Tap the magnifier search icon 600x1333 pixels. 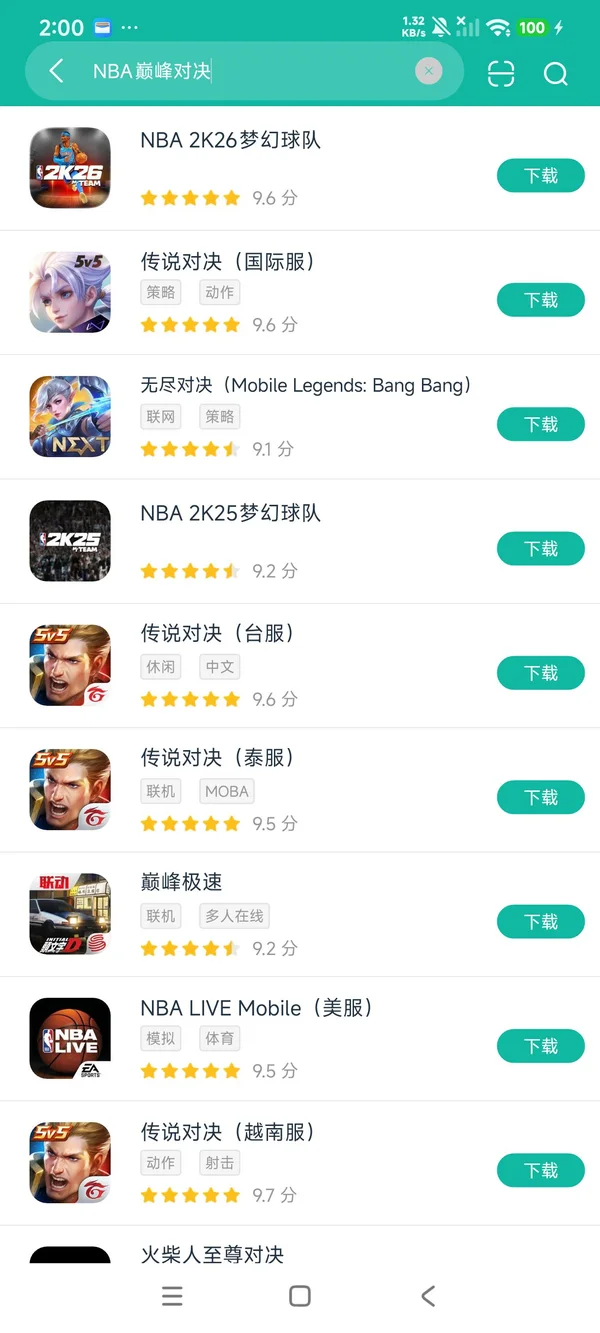pyautogui.click(x=556, y=73)
